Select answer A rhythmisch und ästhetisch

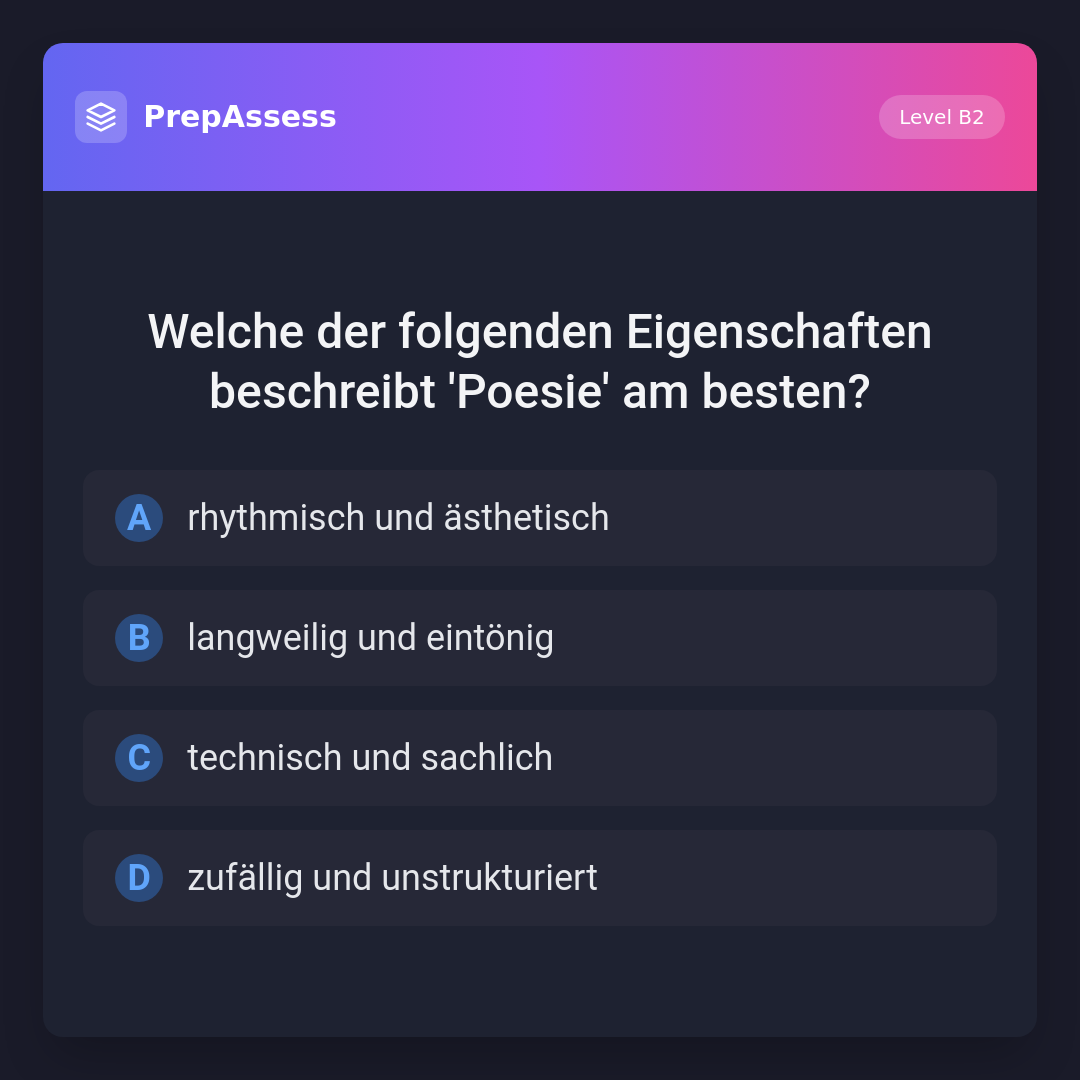point(540,518)
